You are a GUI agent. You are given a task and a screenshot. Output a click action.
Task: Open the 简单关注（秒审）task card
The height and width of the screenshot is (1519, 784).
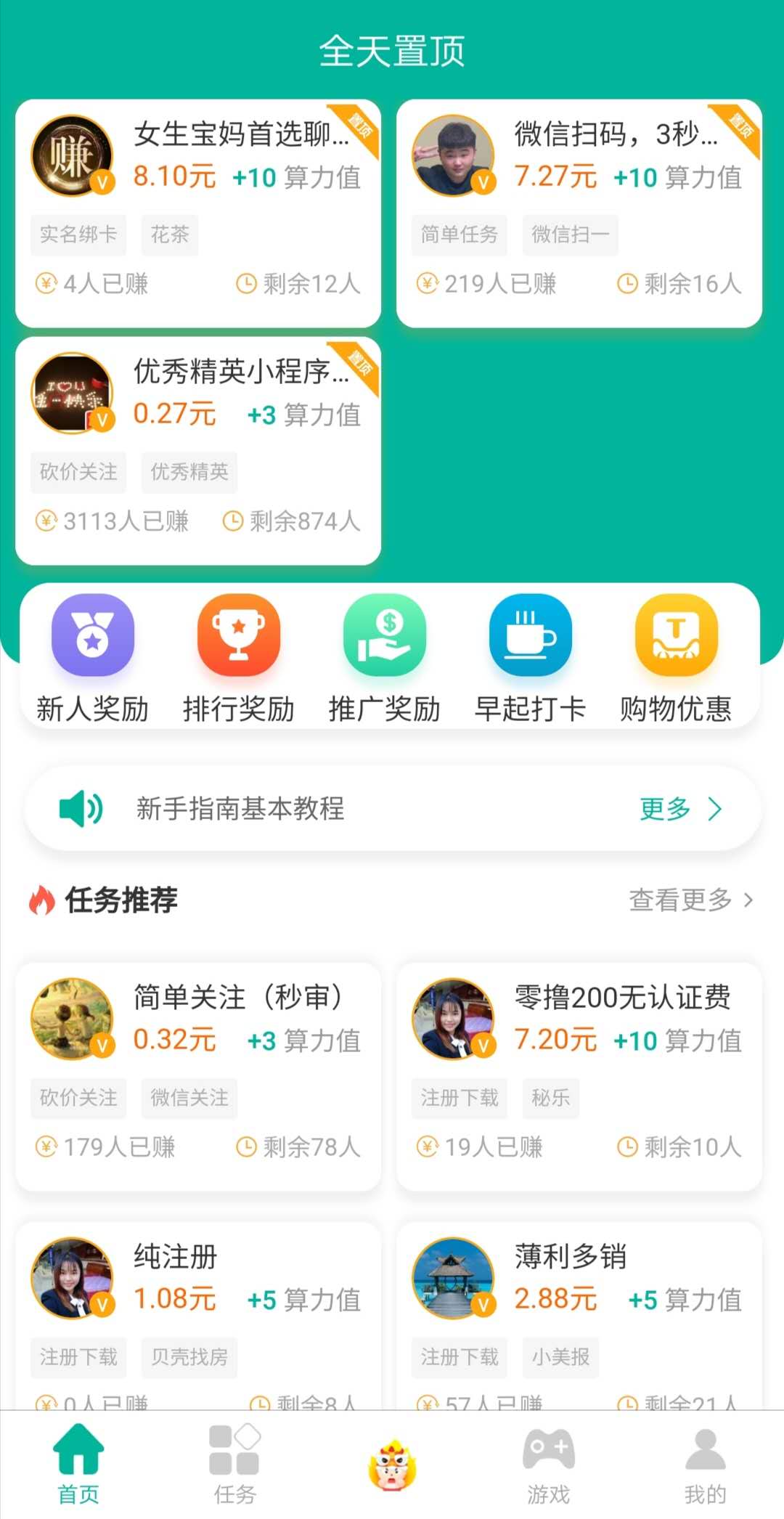click(x=198, y=1076)
